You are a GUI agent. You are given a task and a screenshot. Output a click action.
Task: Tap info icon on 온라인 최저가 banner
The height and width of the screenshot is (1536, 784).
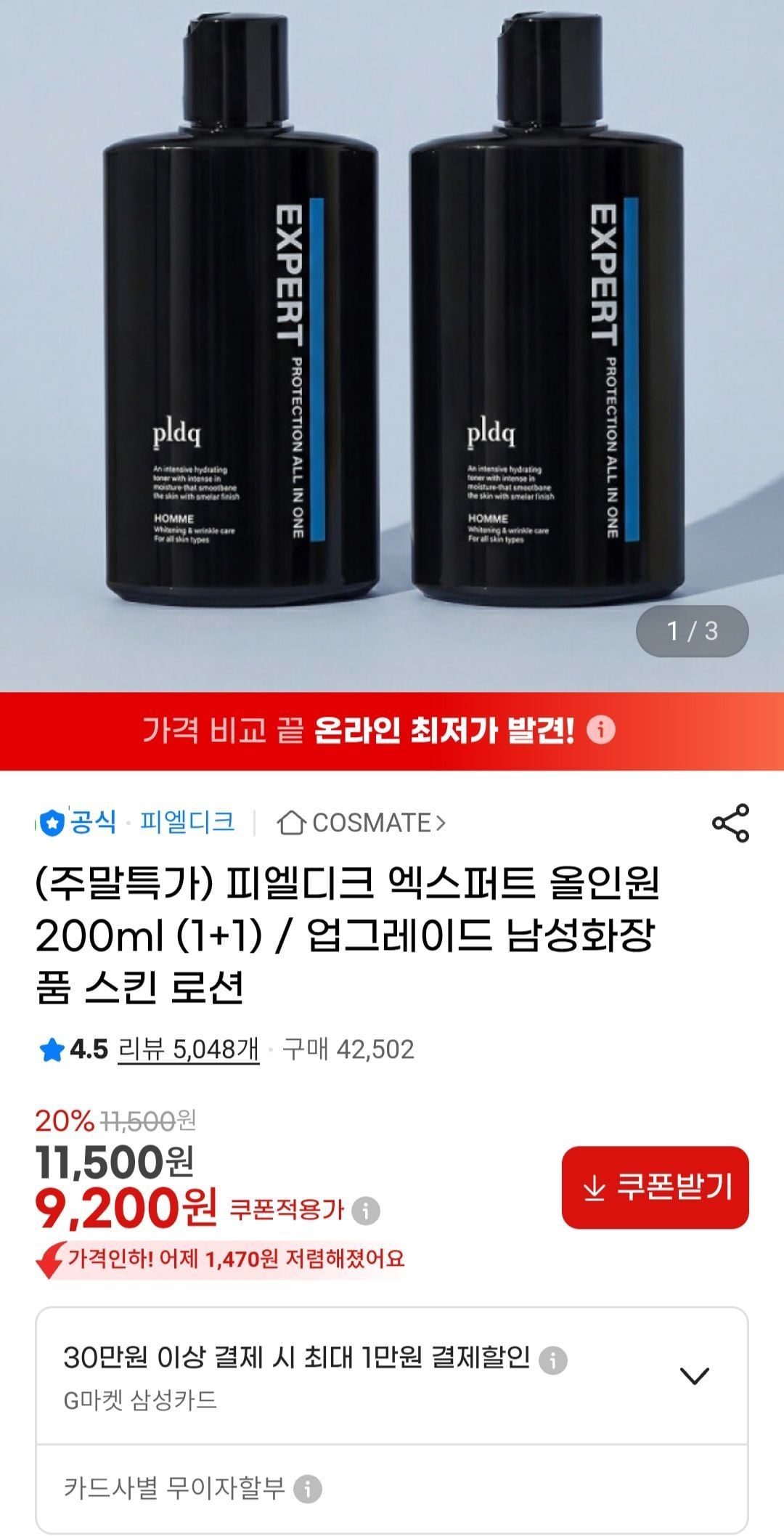point(600,730)
